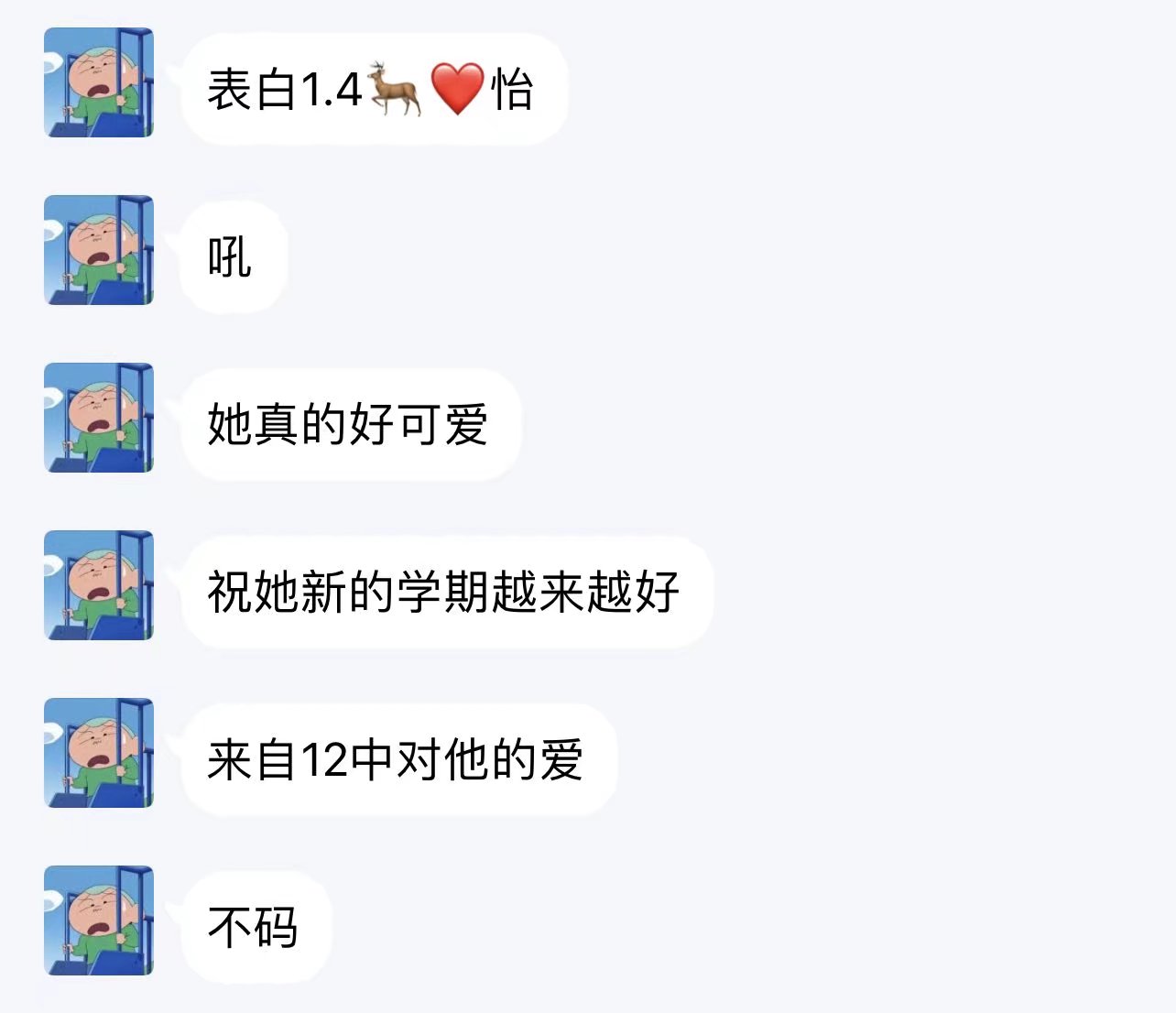This screenshot has width=1176, height=1013.
Task: Open sender's avatar beside the 表白1.4 message
Action: coord(99,82)
